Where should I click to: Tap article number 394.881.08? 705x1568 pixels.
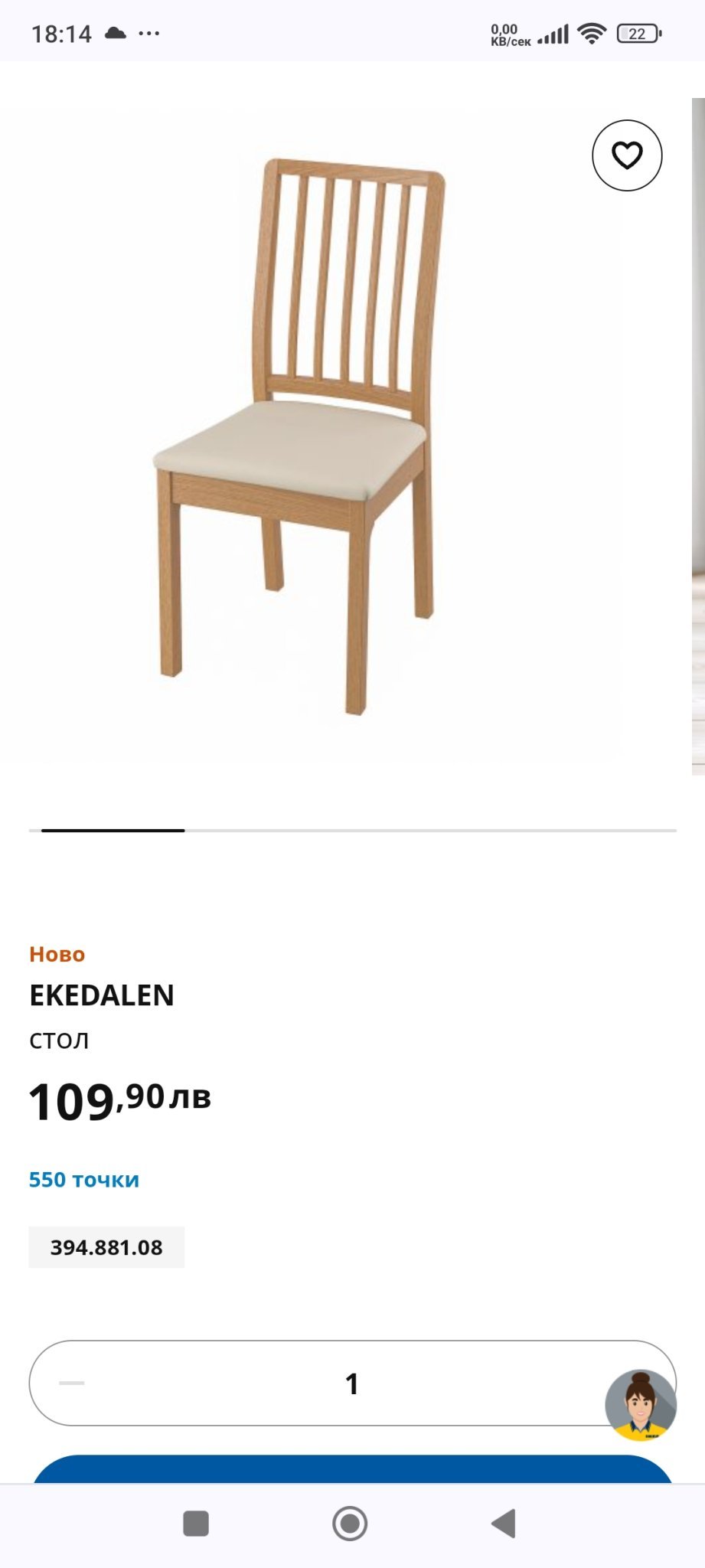pyautogui.click(x=106, y=1247)
